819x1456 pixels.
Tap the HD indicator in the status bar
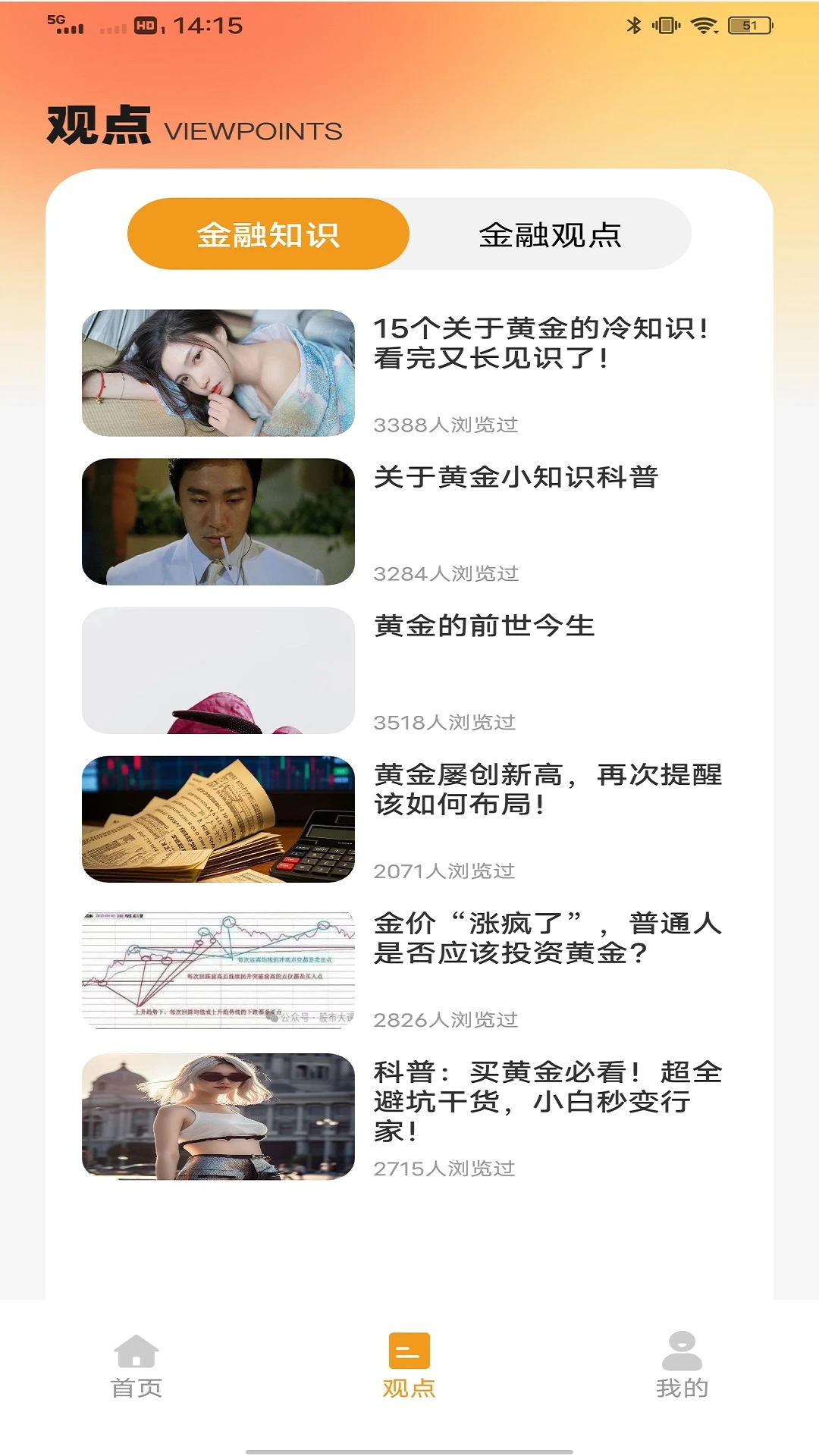point(149,25)
